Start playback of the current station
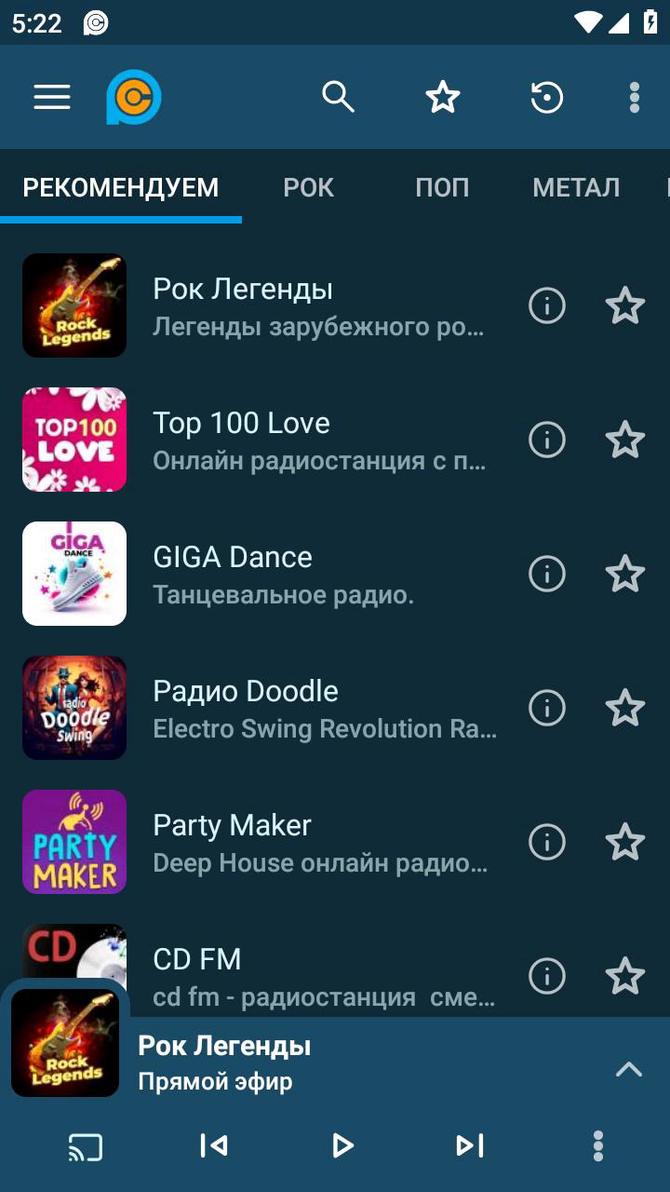The image size is (670, 1192). [342, 1146]
